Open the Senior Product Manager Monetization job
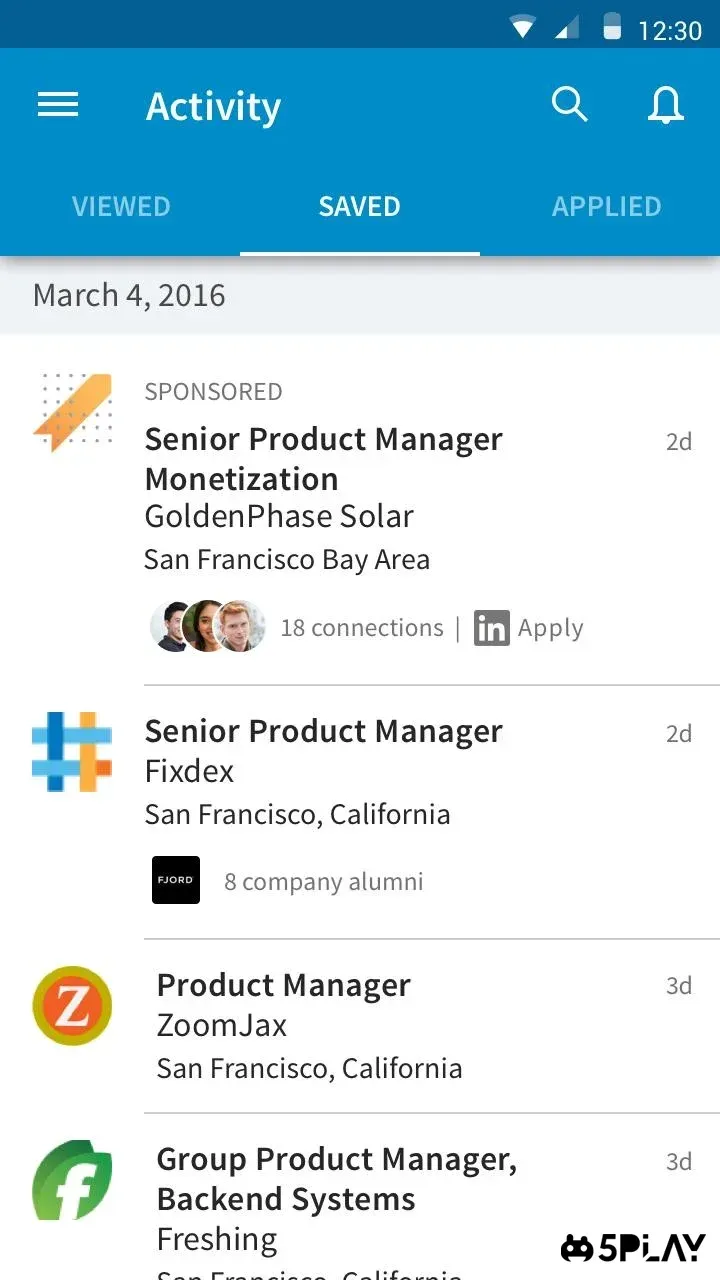Viewport: 720px width, 1280px height. pyautogui.click(x=323, y=458)
